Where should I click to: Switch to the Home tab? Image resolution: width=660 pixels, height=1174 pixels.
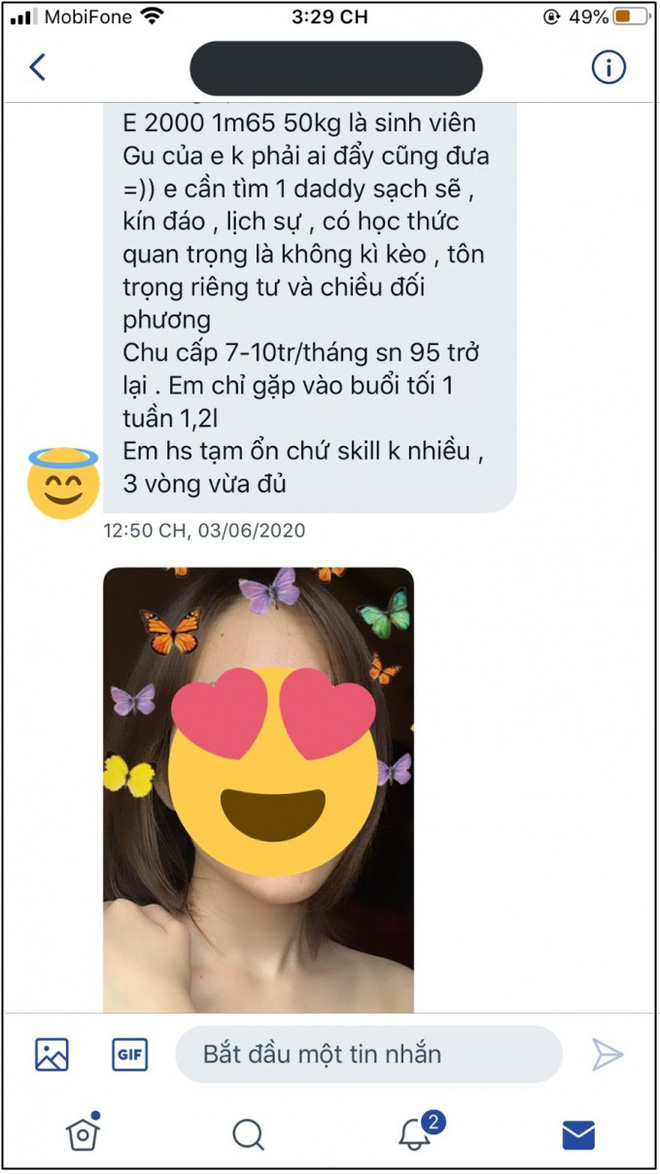[82, 1133]
